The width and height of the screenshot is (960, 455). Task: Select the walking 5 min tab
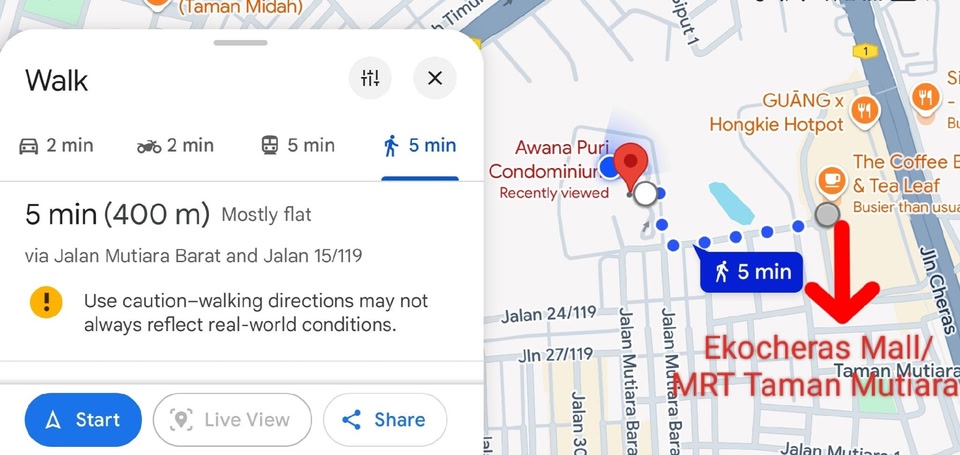pyautogui.click(x=420, y=146)
